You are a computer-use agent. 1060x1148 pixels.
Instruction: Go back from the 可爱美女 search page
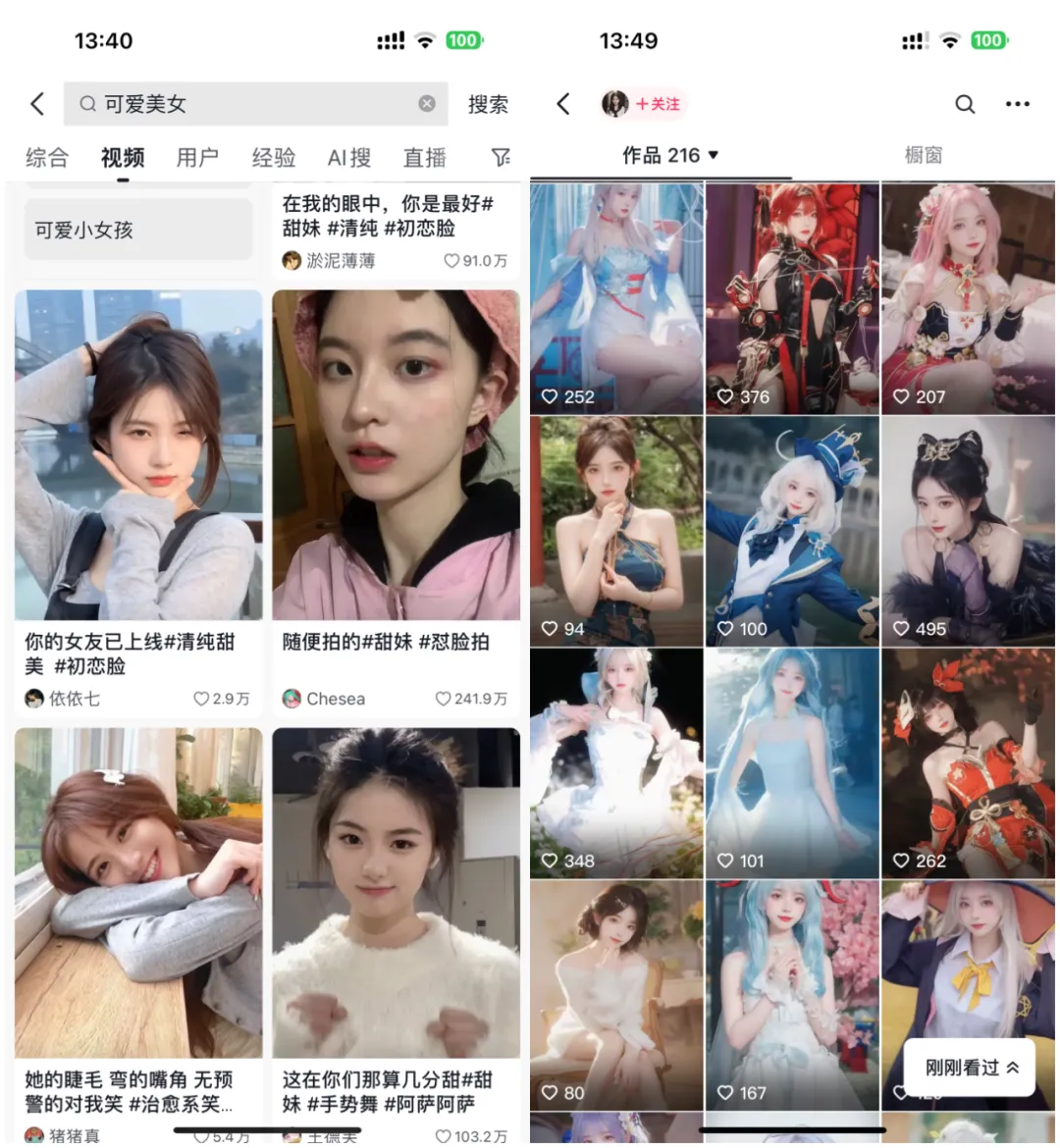click(37, 104)
